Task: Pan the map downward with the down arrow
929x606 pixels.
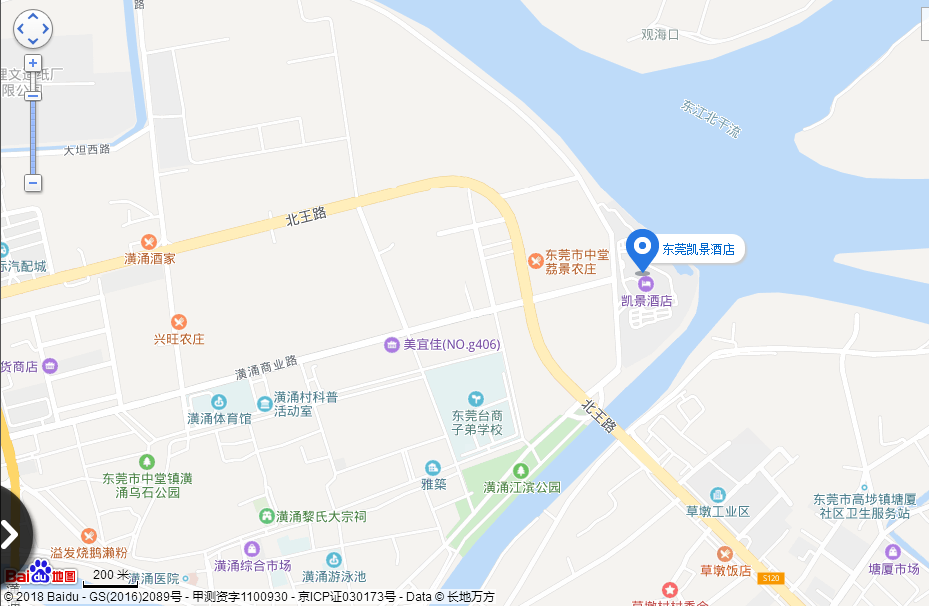Action: (33, 41)
